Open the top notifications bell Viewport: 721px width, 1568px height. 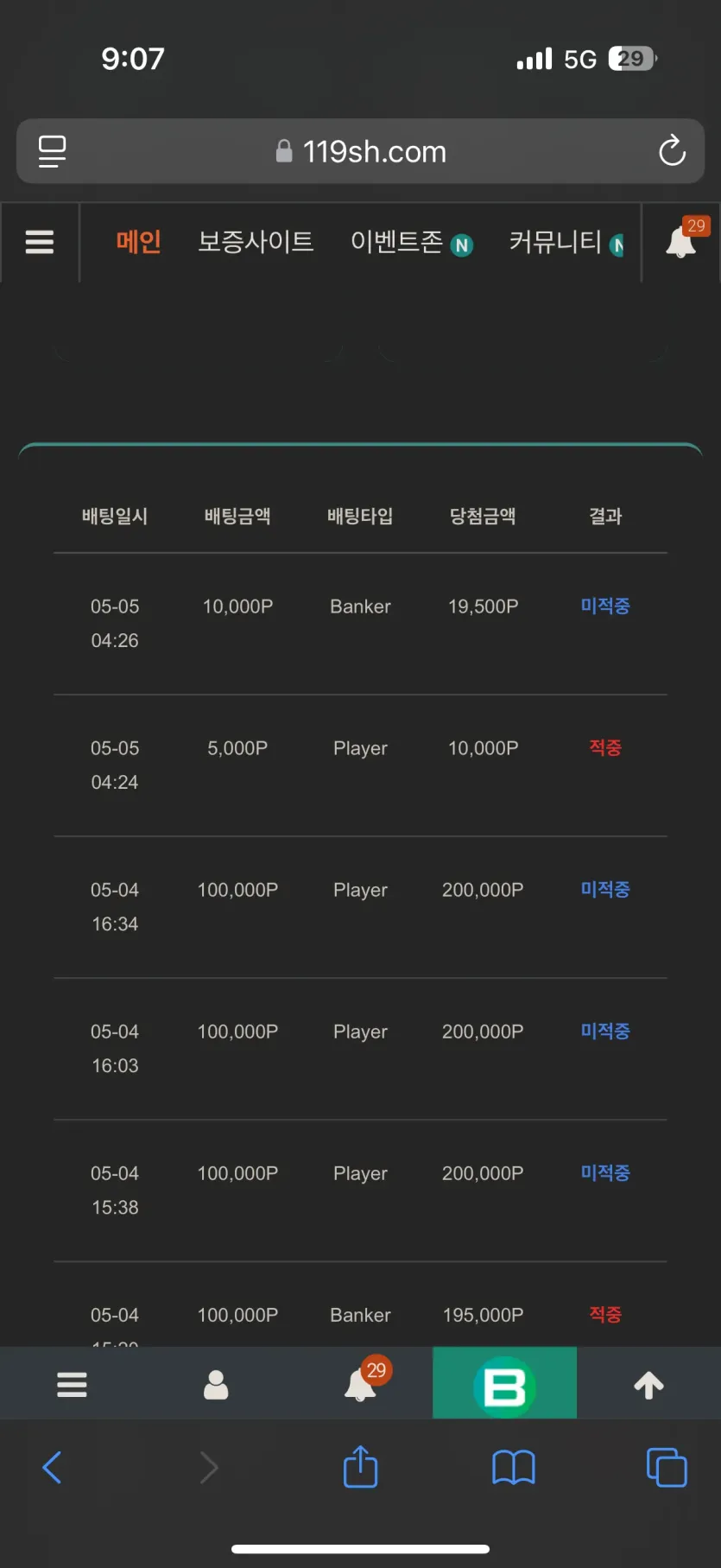click(x=681, y=242)
